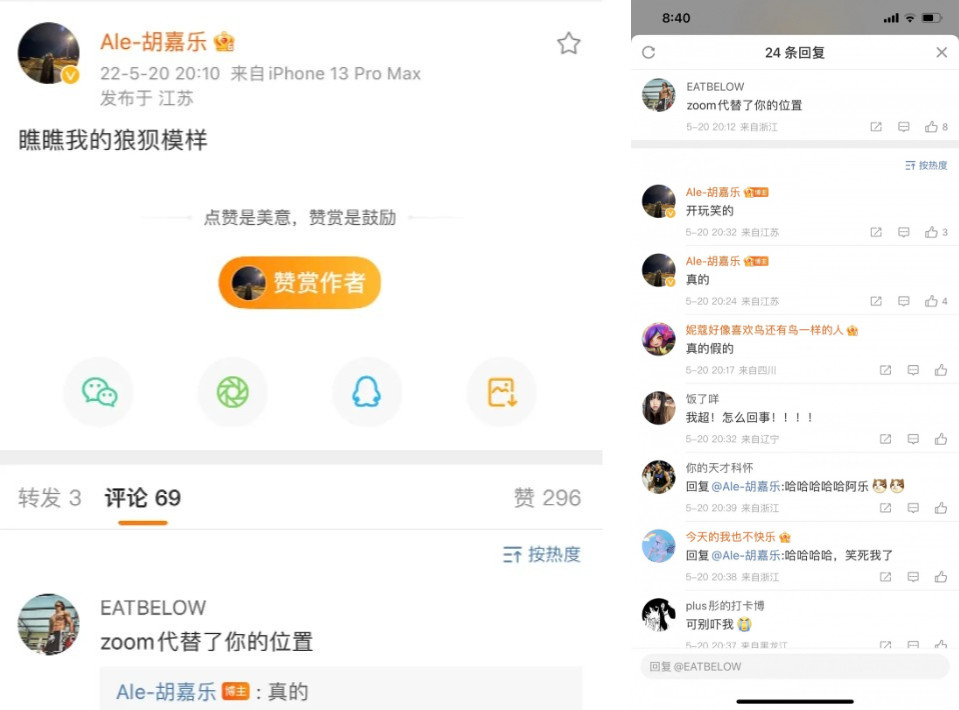Switch to the 评论 69 tab
The image size is (959, 710).
click(143, 498)
